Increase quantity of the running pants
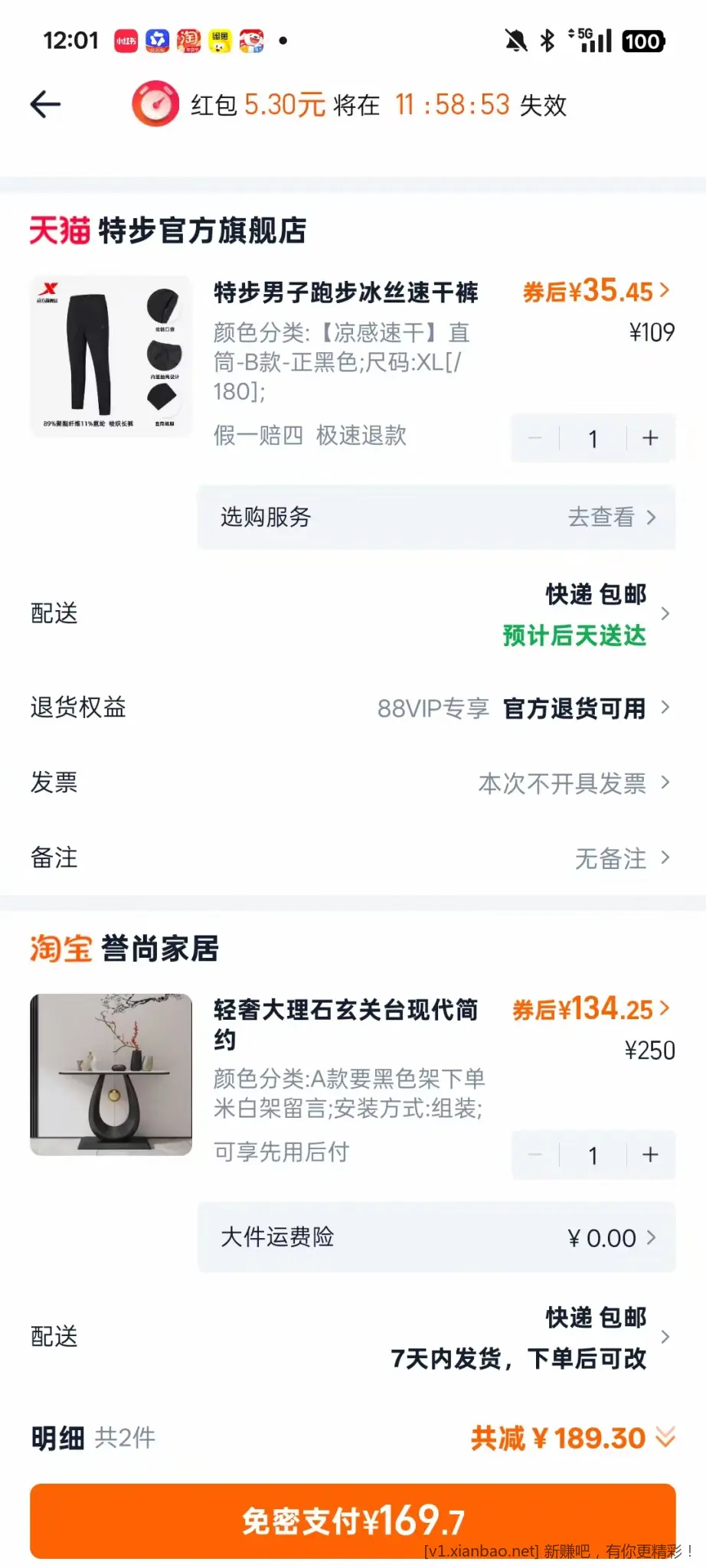The image size is (706, 1568). (649, 438)
